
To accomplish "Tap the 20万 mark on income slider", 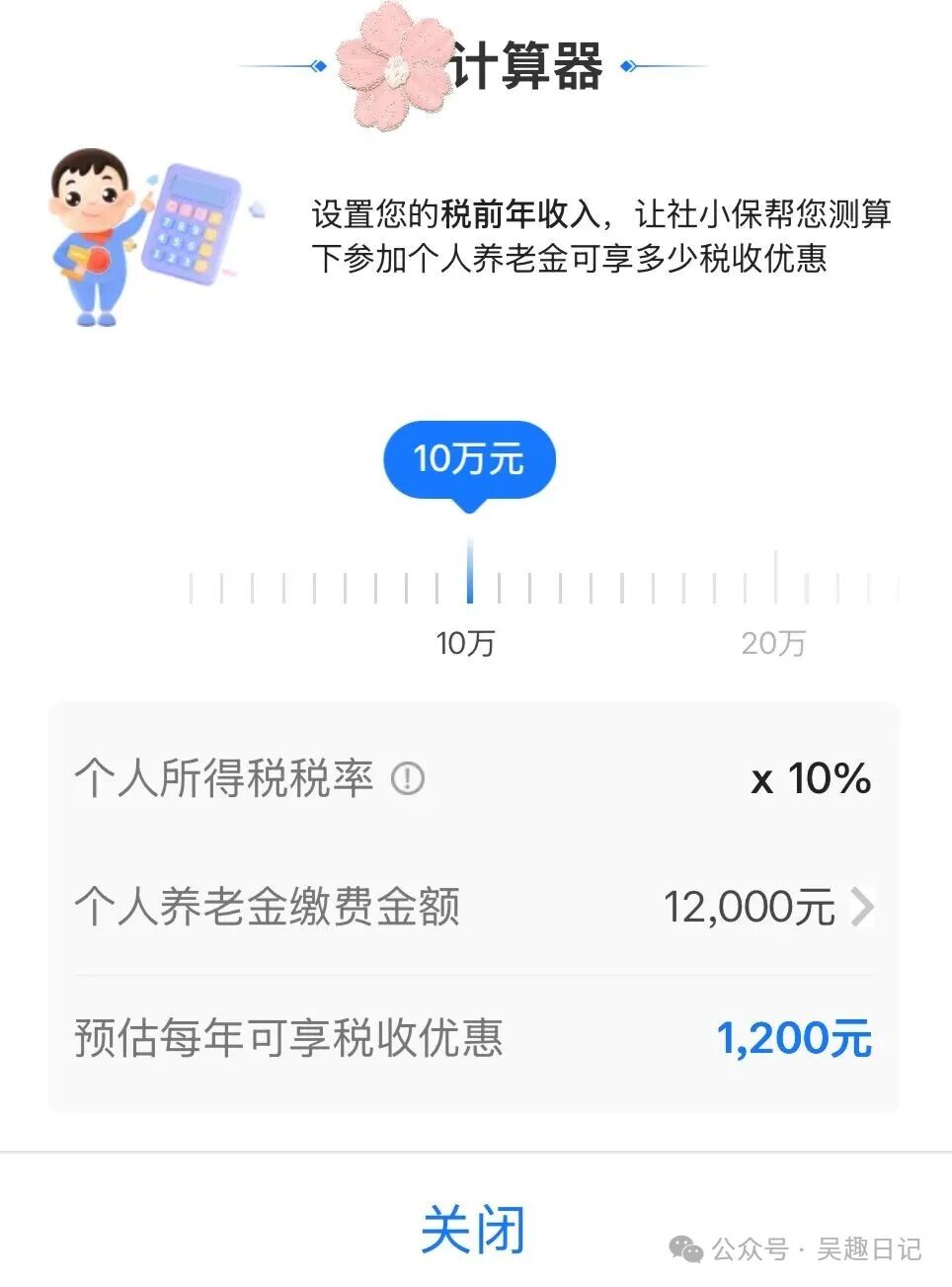I will coord(774,643).
